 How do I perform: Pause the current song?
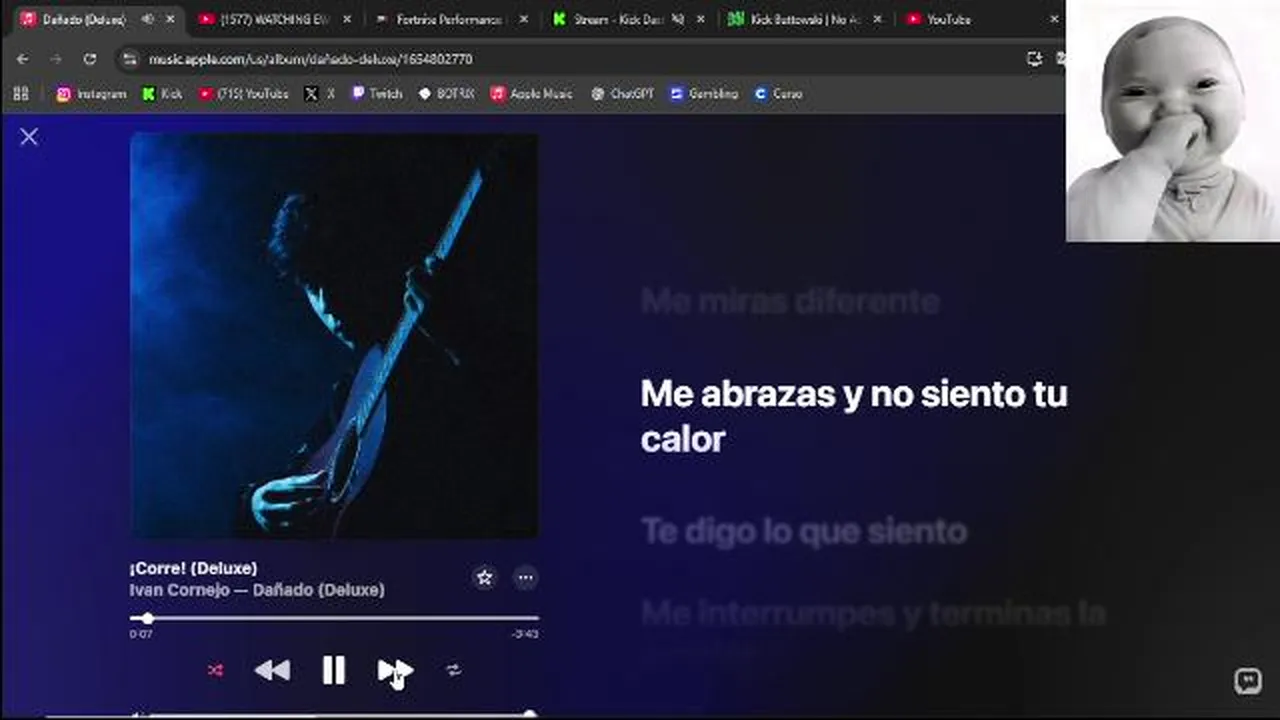click(334, 671)
